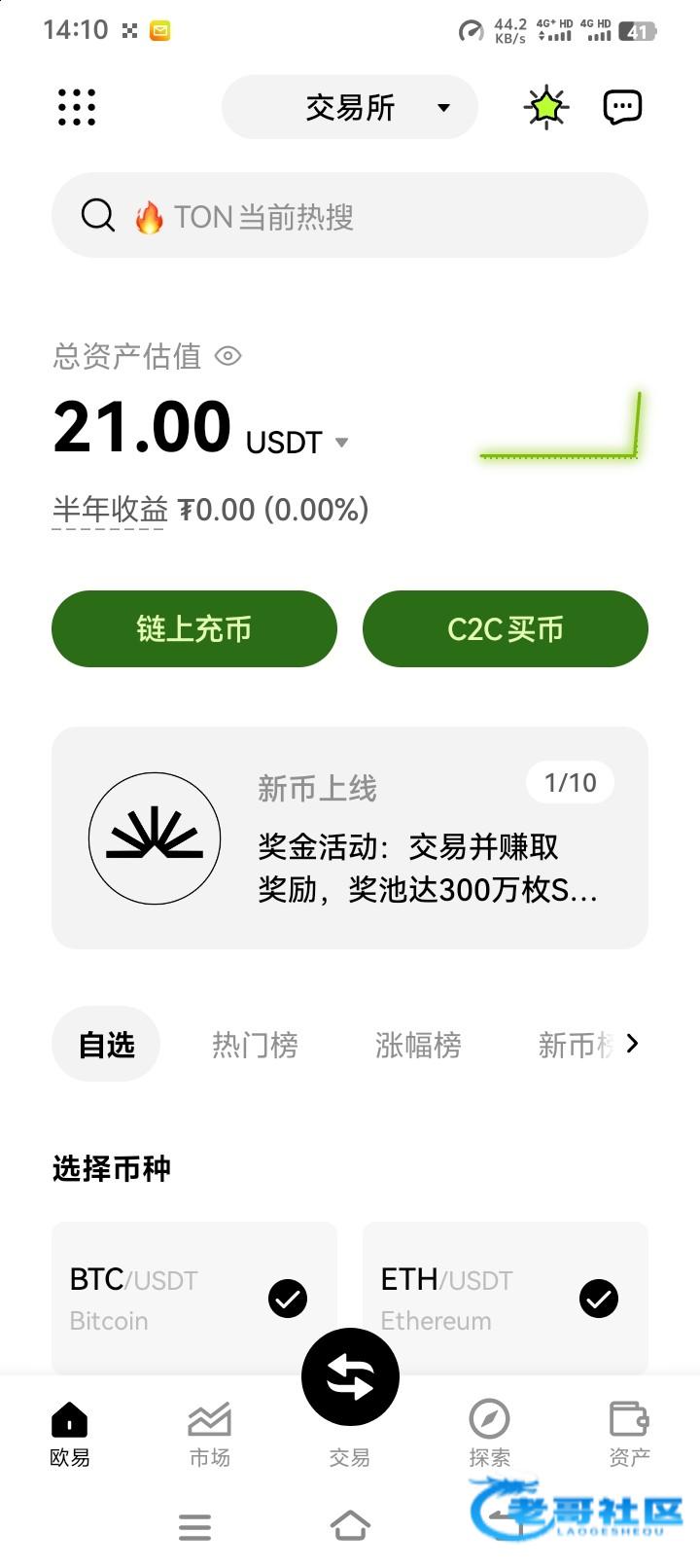Open the 资产 wallet tab
Image resolution: width=700 pixels, height=1568 pixels.
point(629,1434)
